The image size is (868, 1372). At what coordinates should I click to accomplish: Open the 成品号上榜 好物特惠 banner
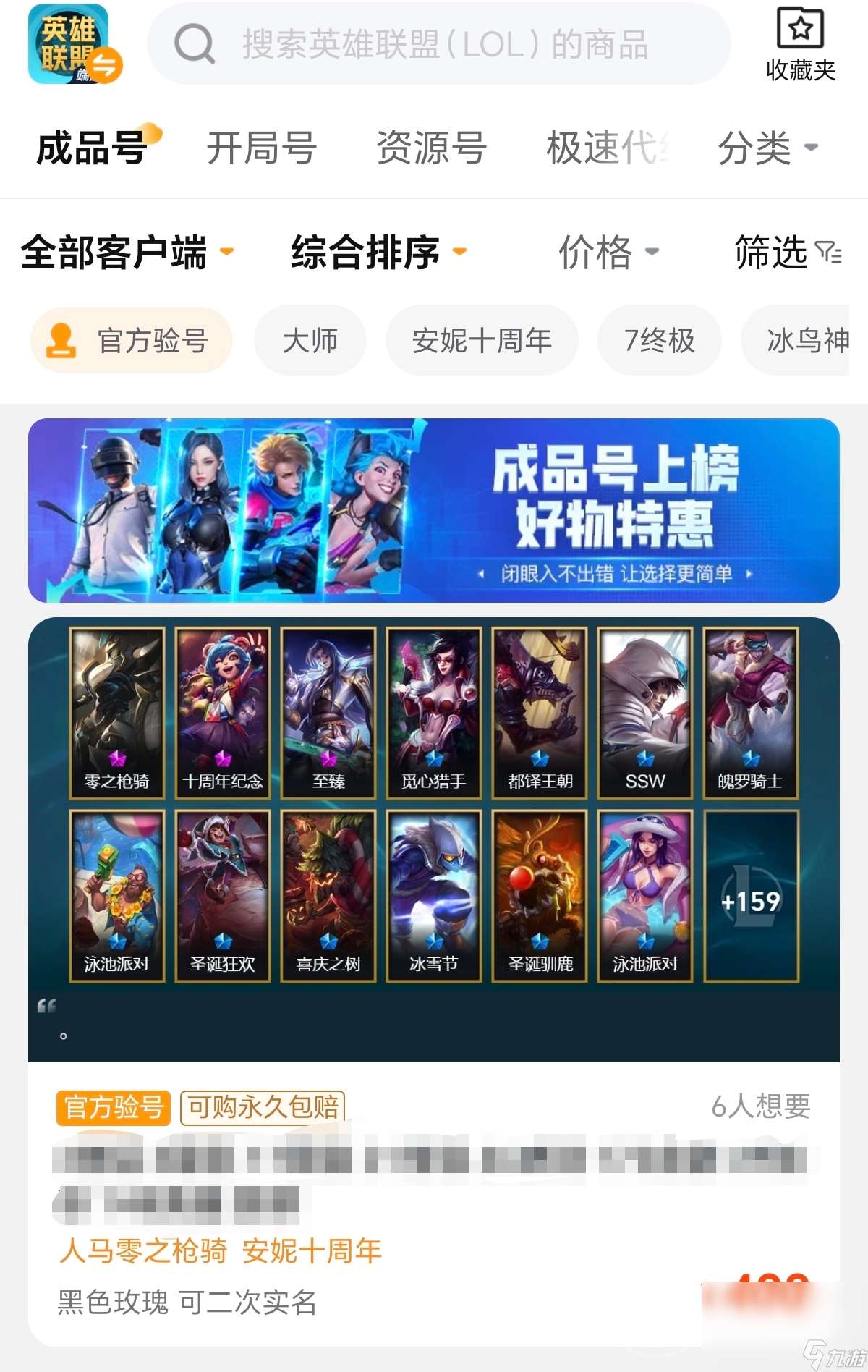click(x=434, y=510)
